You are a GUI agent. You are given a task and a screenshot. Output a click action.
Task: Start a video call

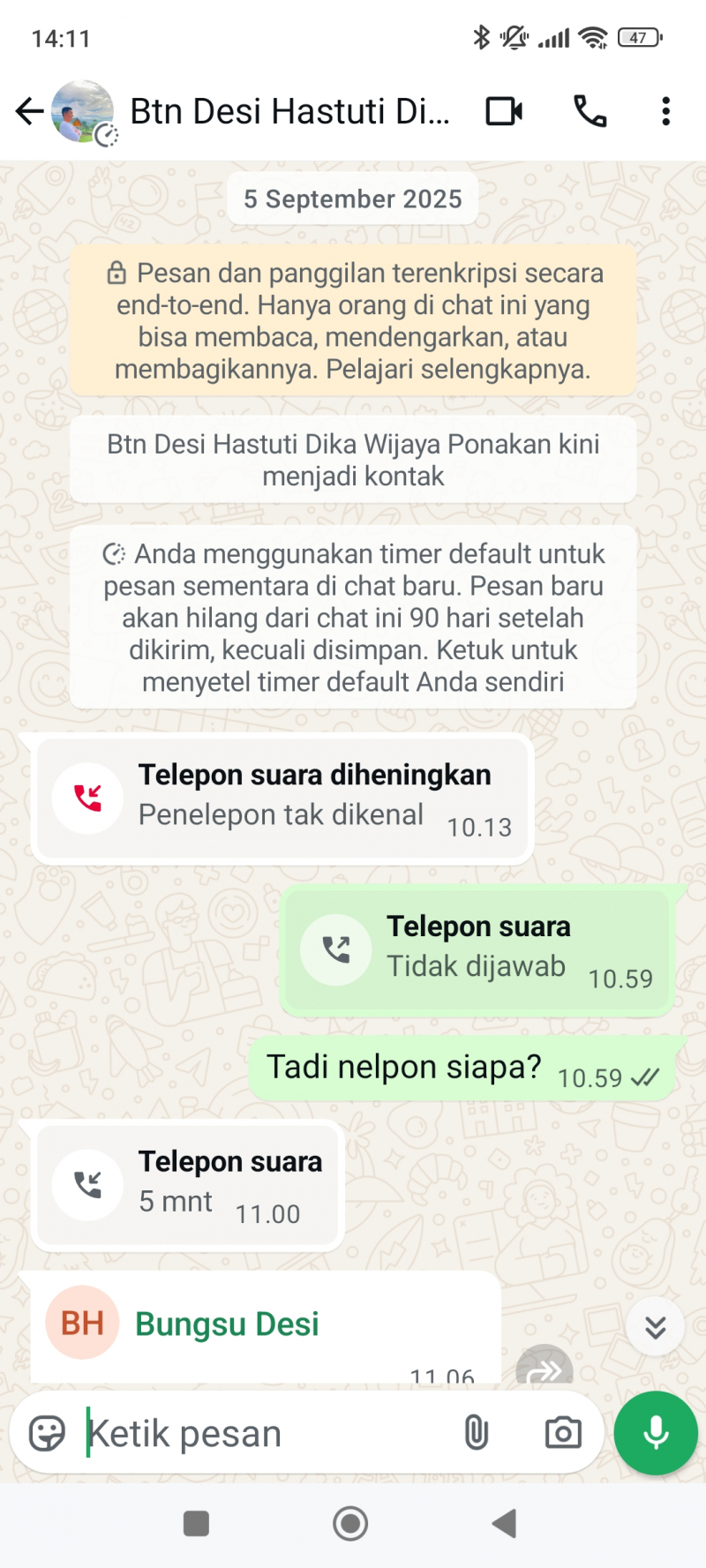click(x=504, y=112)
